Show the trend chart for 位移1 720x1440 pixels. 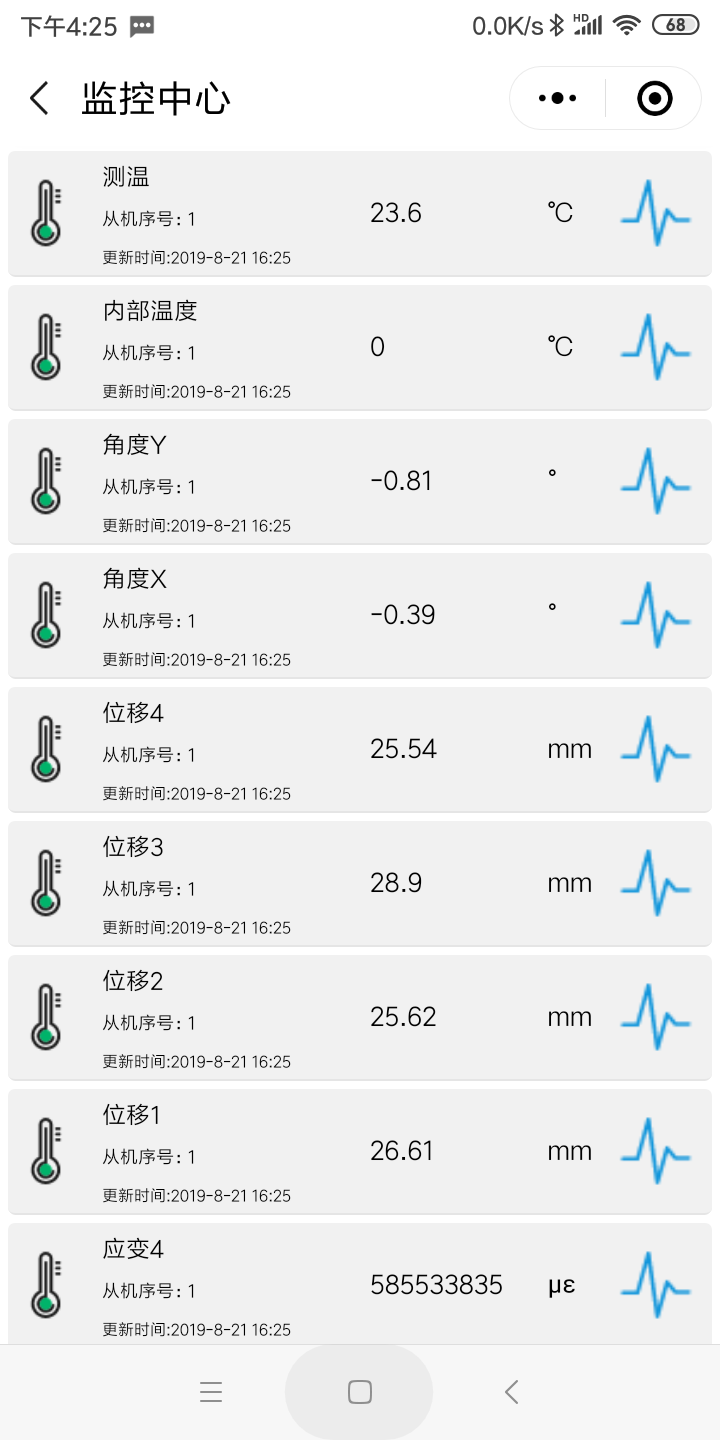click(x=655, y=1151)
